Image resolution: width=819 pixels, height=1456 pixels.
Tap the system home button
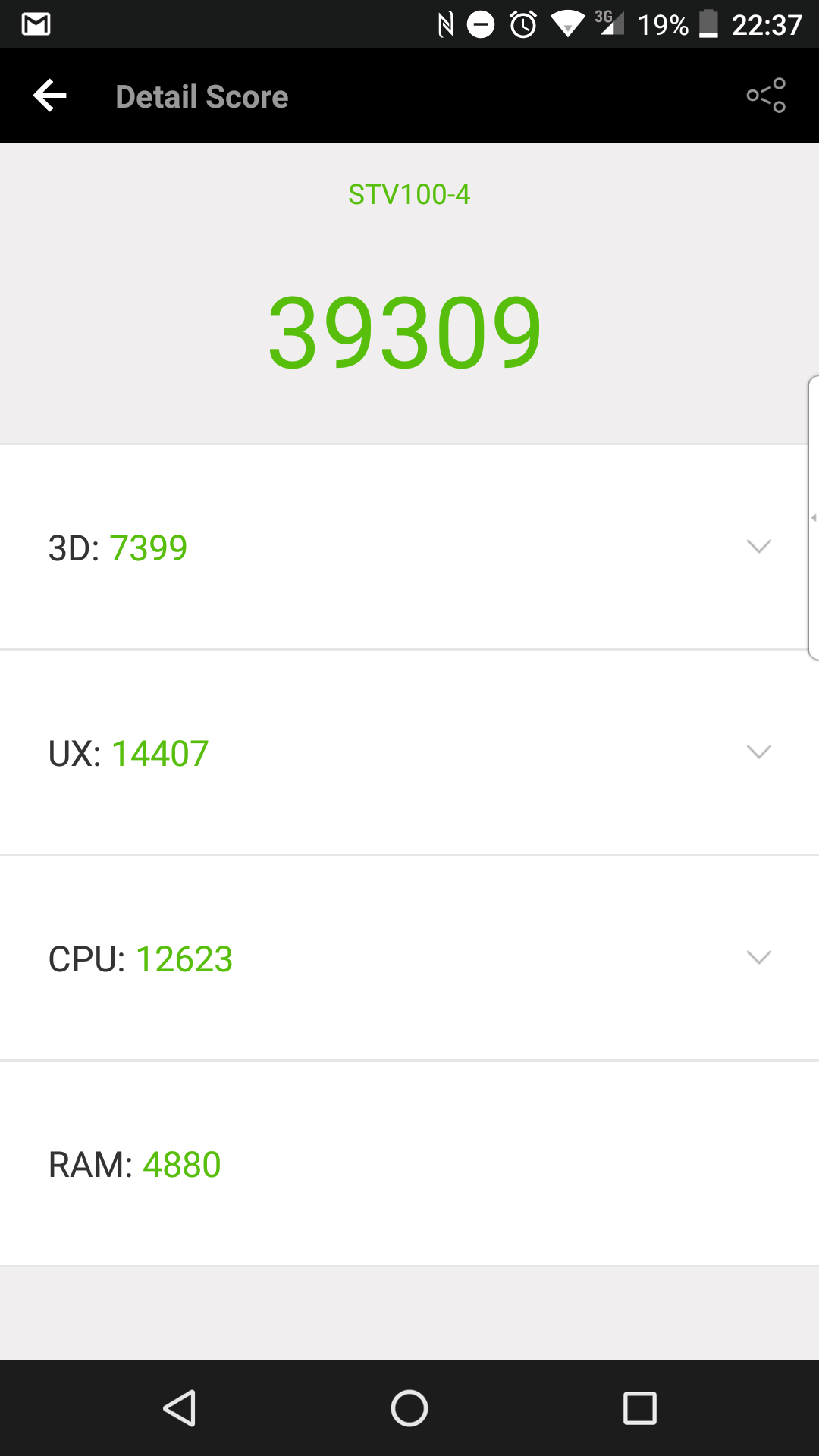(409, 1408)
